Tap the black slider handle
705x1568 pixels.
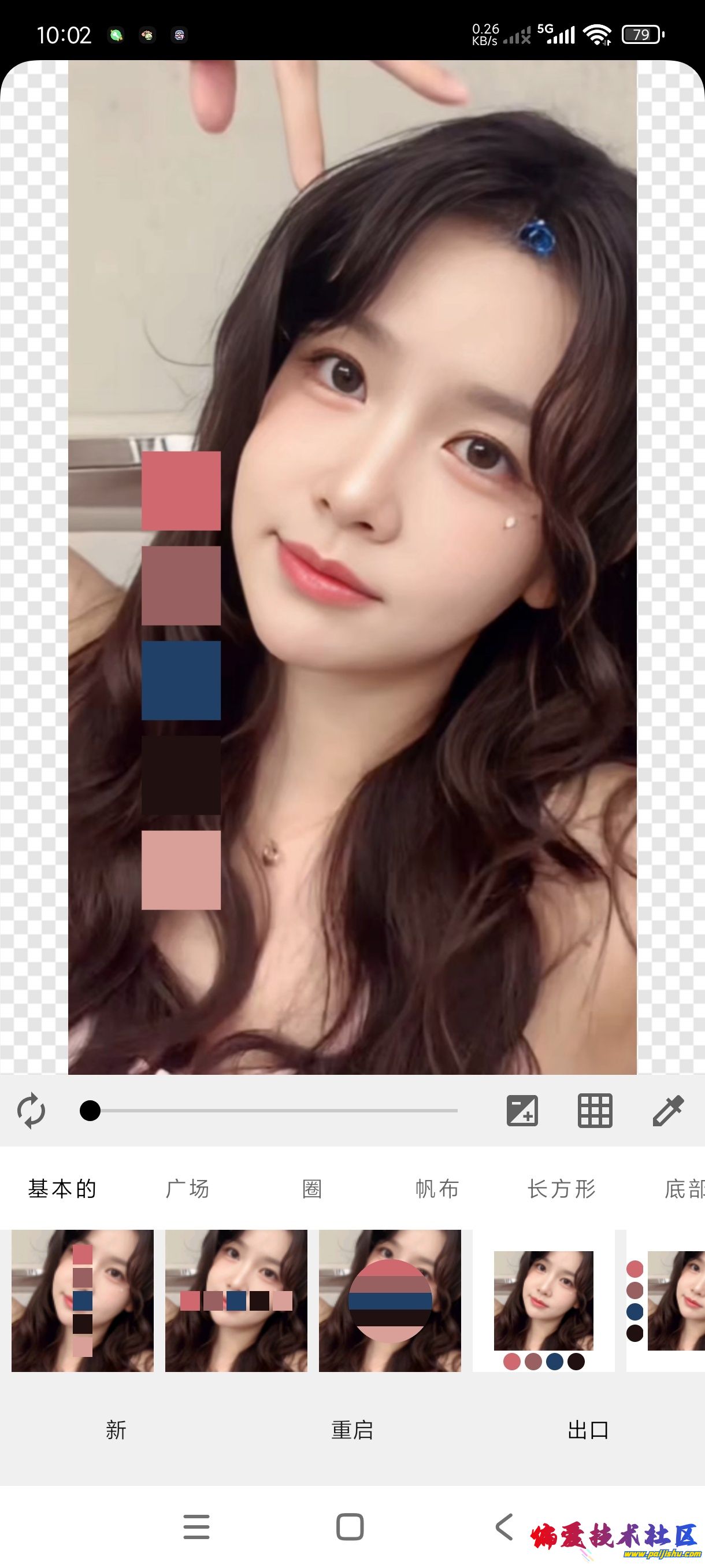pos(90,1111)
